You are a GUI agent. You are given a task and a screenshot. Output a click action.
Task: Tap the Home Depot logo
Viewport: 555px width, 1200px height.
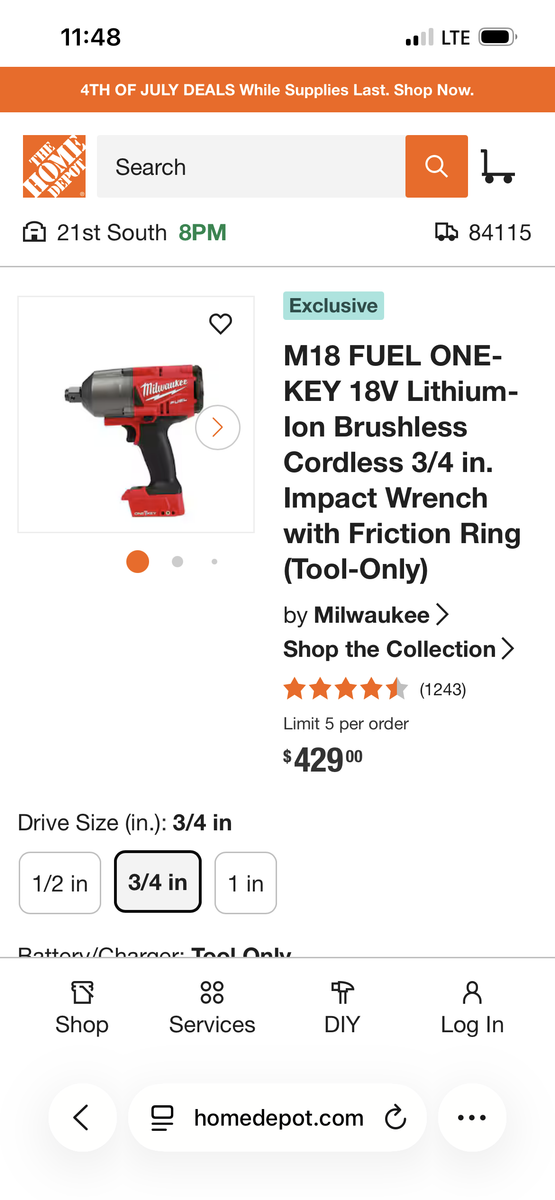[x=54, y=166]
